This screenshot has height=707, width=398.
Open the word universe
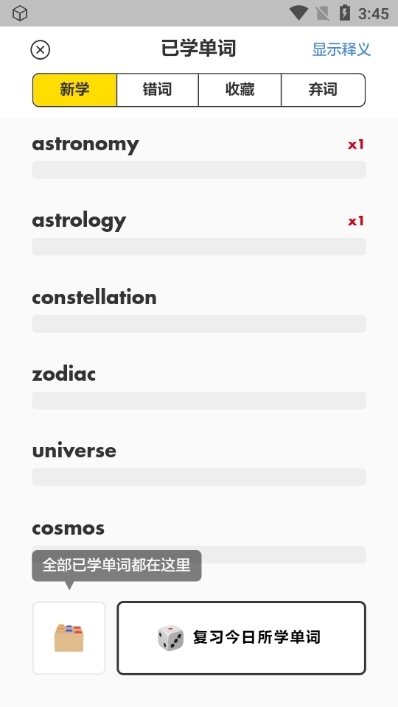199,463
